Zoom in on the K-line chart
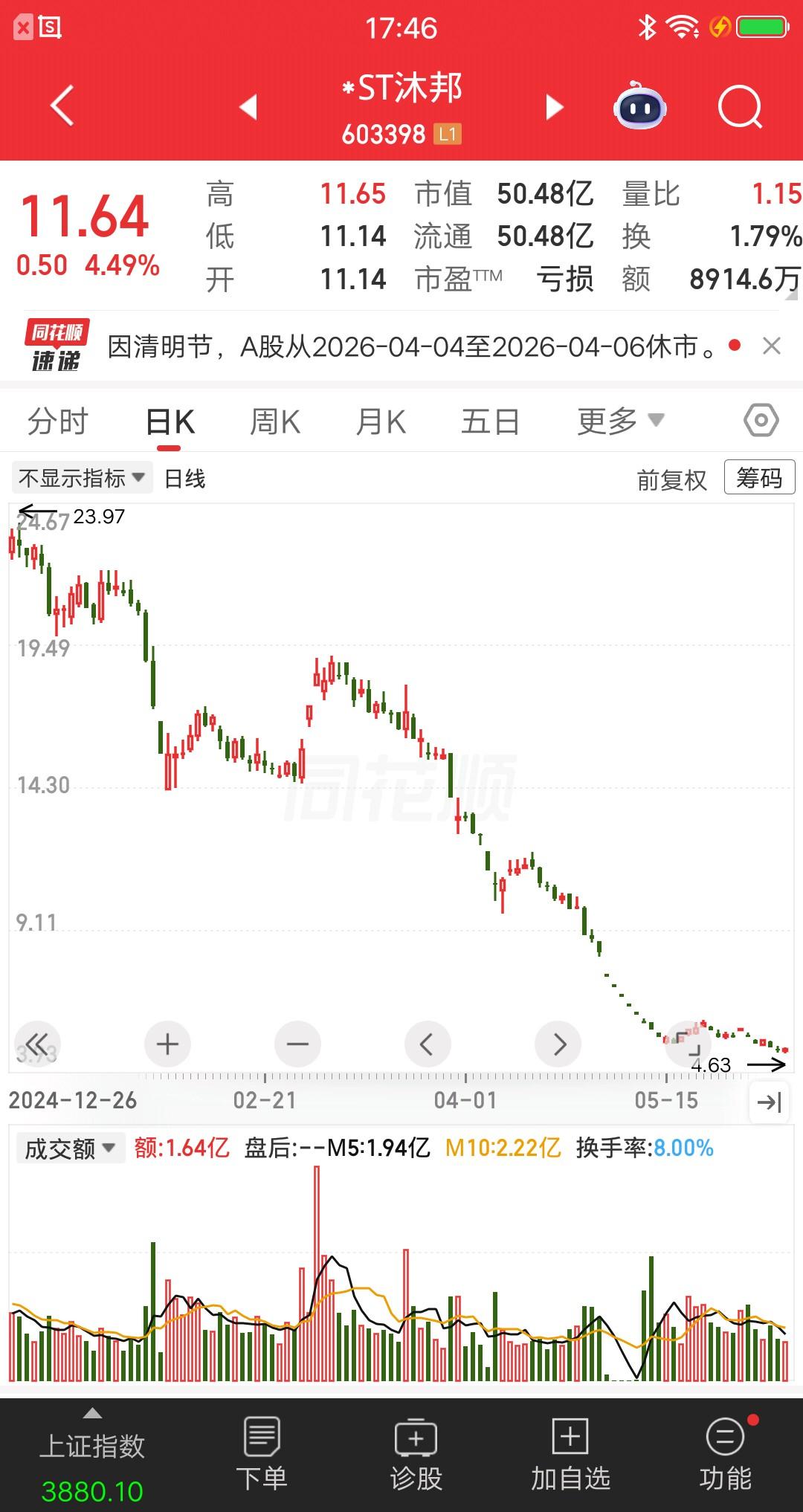The image size is (803, 1512). point(167,1044)
